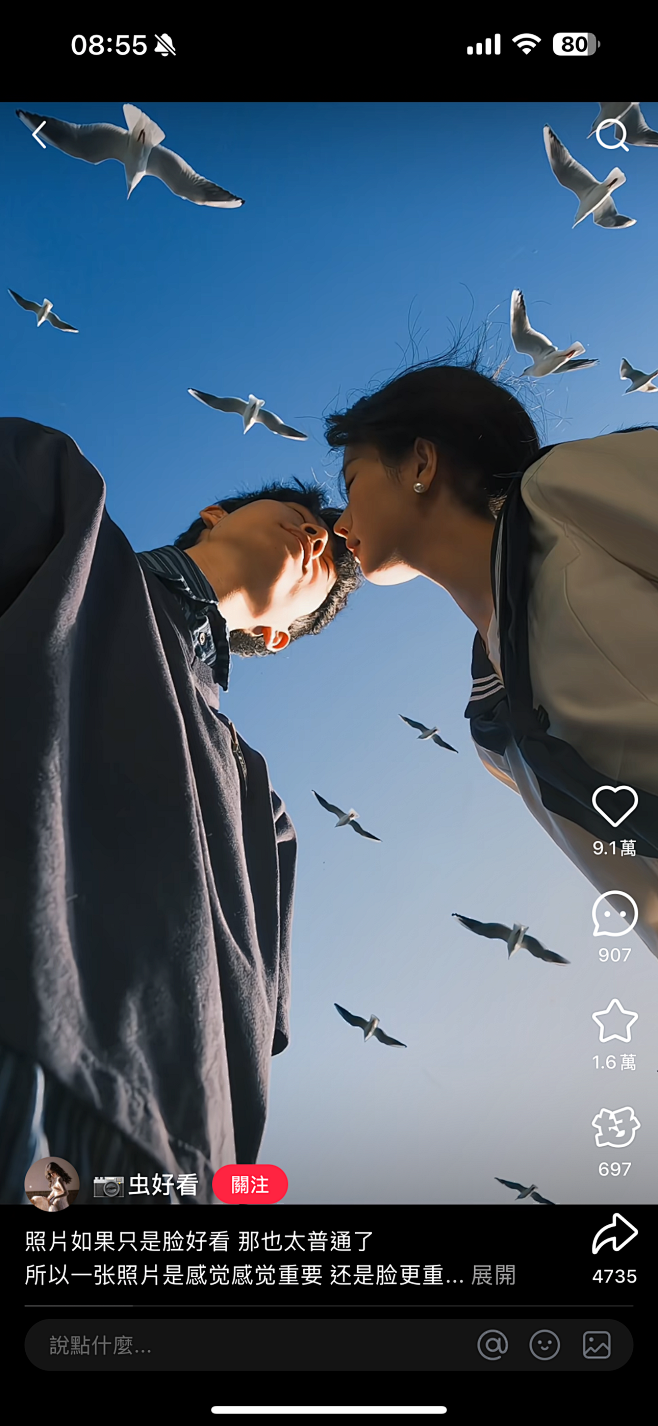658x1426 pixels.
Task: Open the emoji picker smiley icon
Action: point(544,1345)
